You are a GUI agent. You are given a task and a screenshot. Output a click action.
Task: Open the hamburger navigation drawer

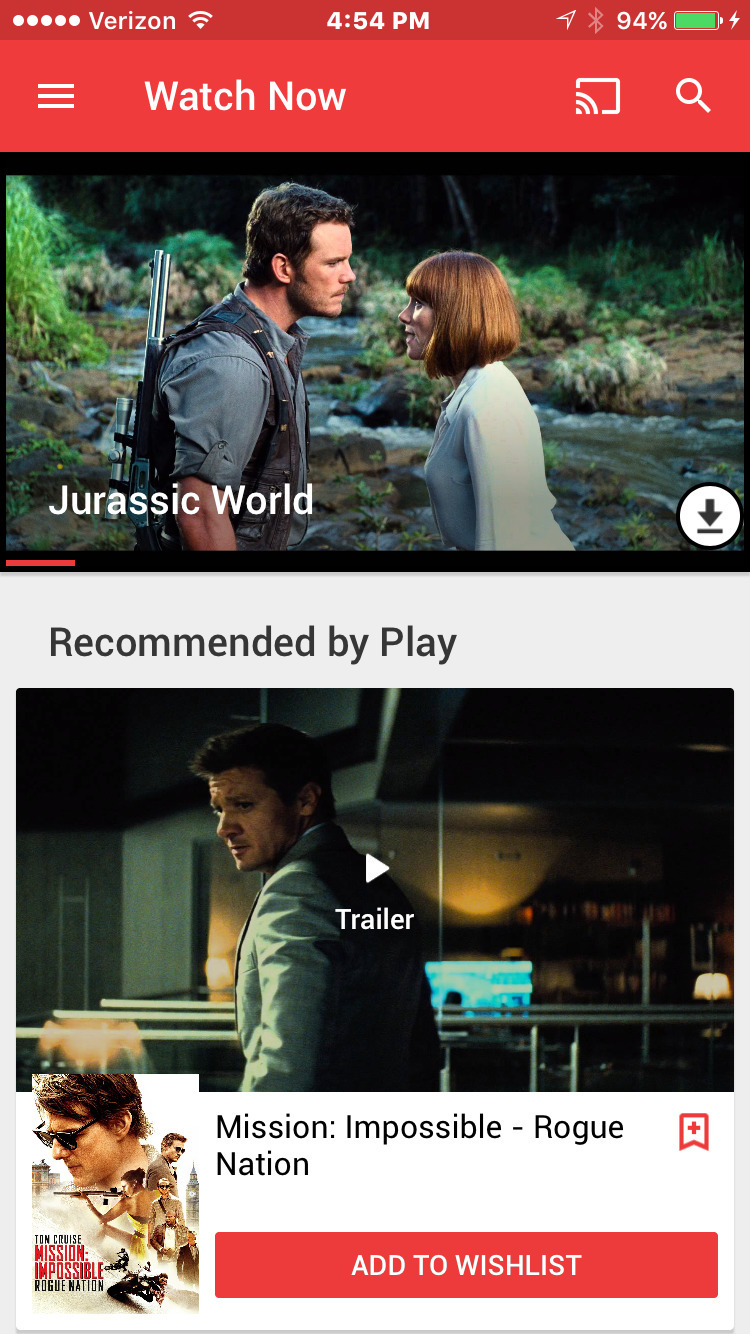tap(56, 96)
